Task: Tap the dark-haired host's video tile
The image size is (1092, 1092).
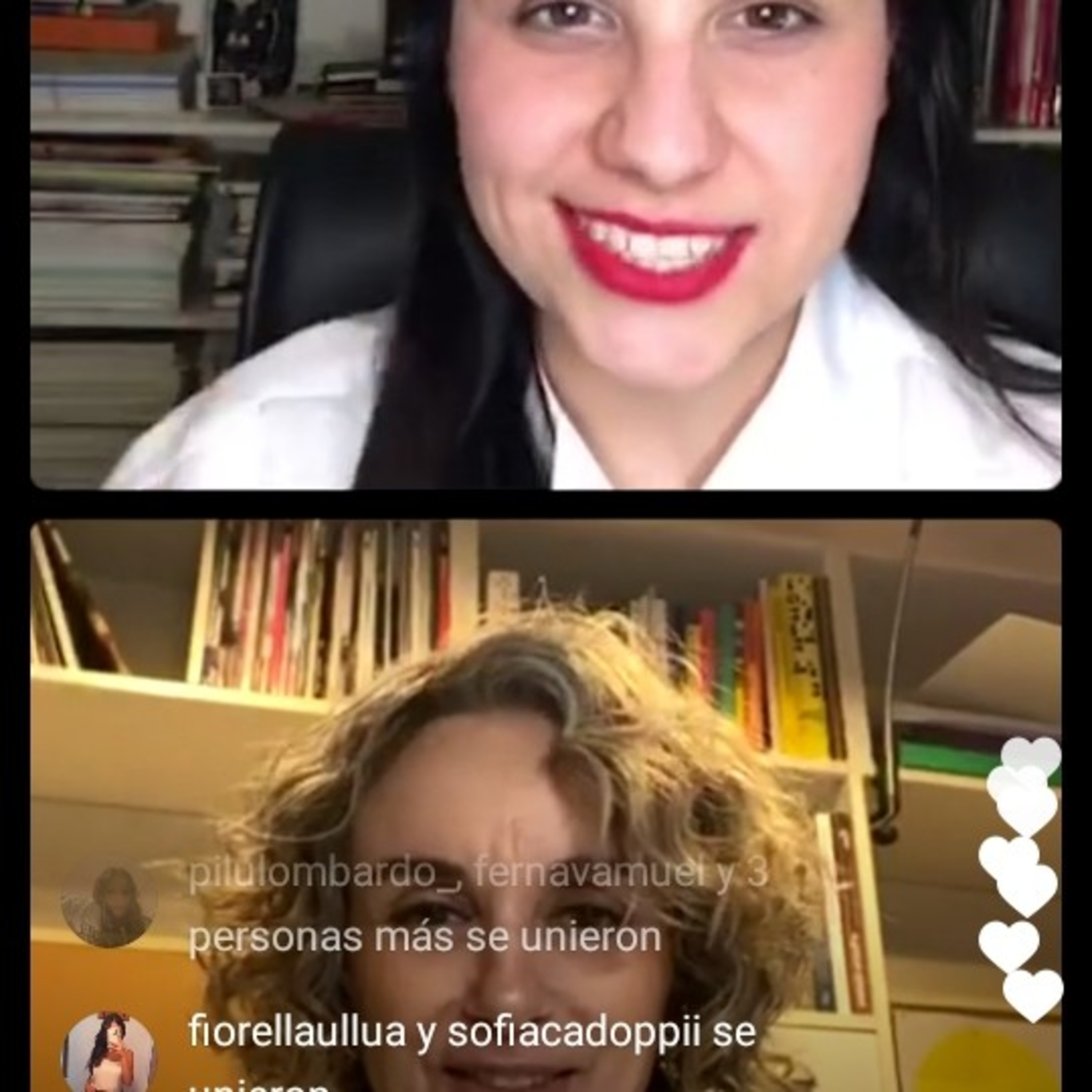Action: pos(546,244)
